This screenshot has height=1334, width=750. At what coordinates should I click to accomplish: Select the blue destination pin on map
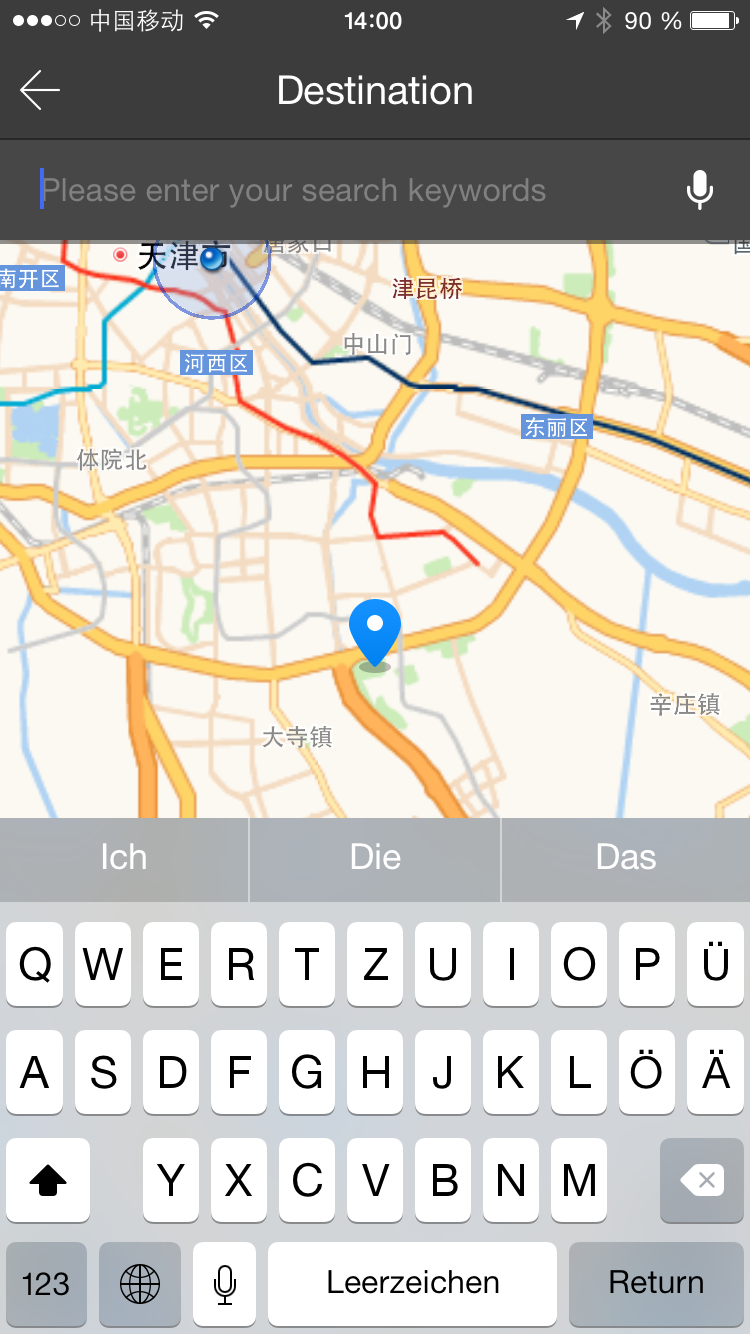[375, 632]
